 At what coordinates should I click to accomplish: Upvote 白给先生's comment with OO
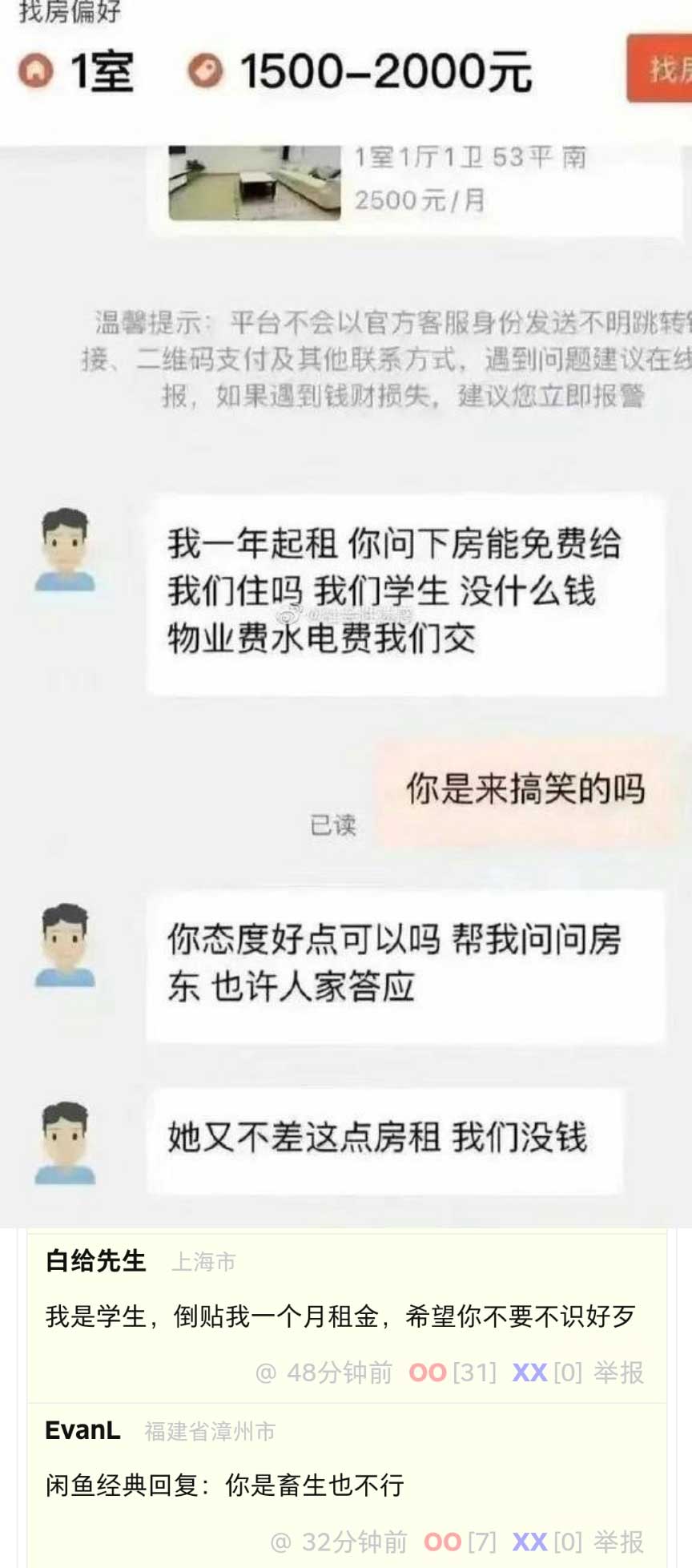pos(427,1373)
